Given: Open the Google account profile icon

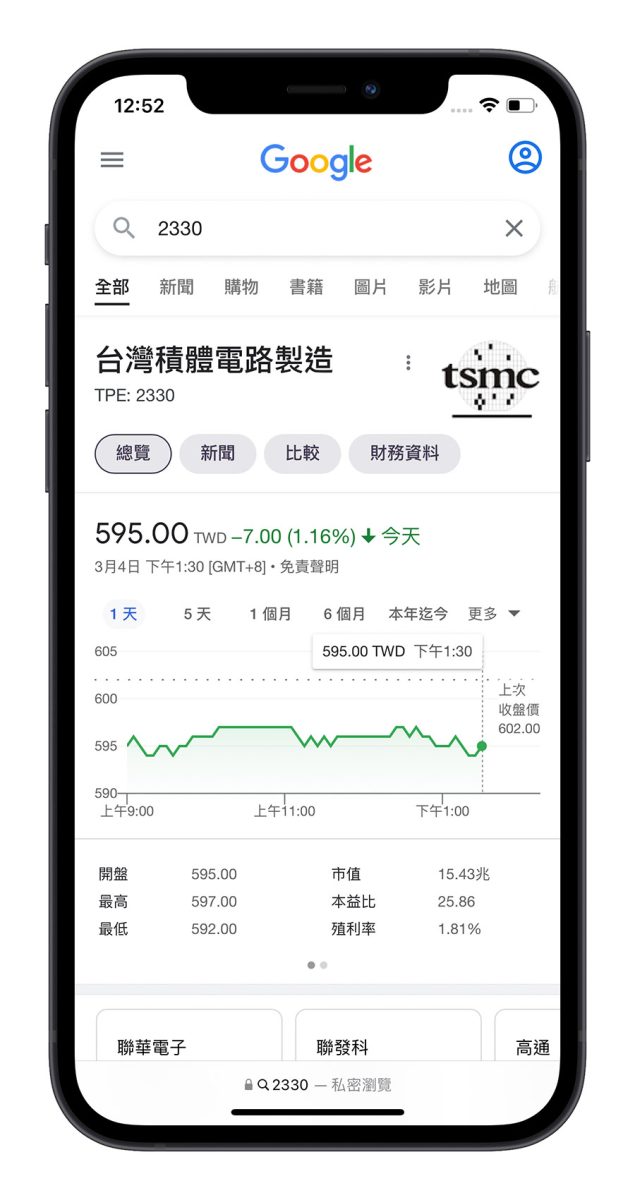Looking at the screenshot, I should click(x=524, y=158).
